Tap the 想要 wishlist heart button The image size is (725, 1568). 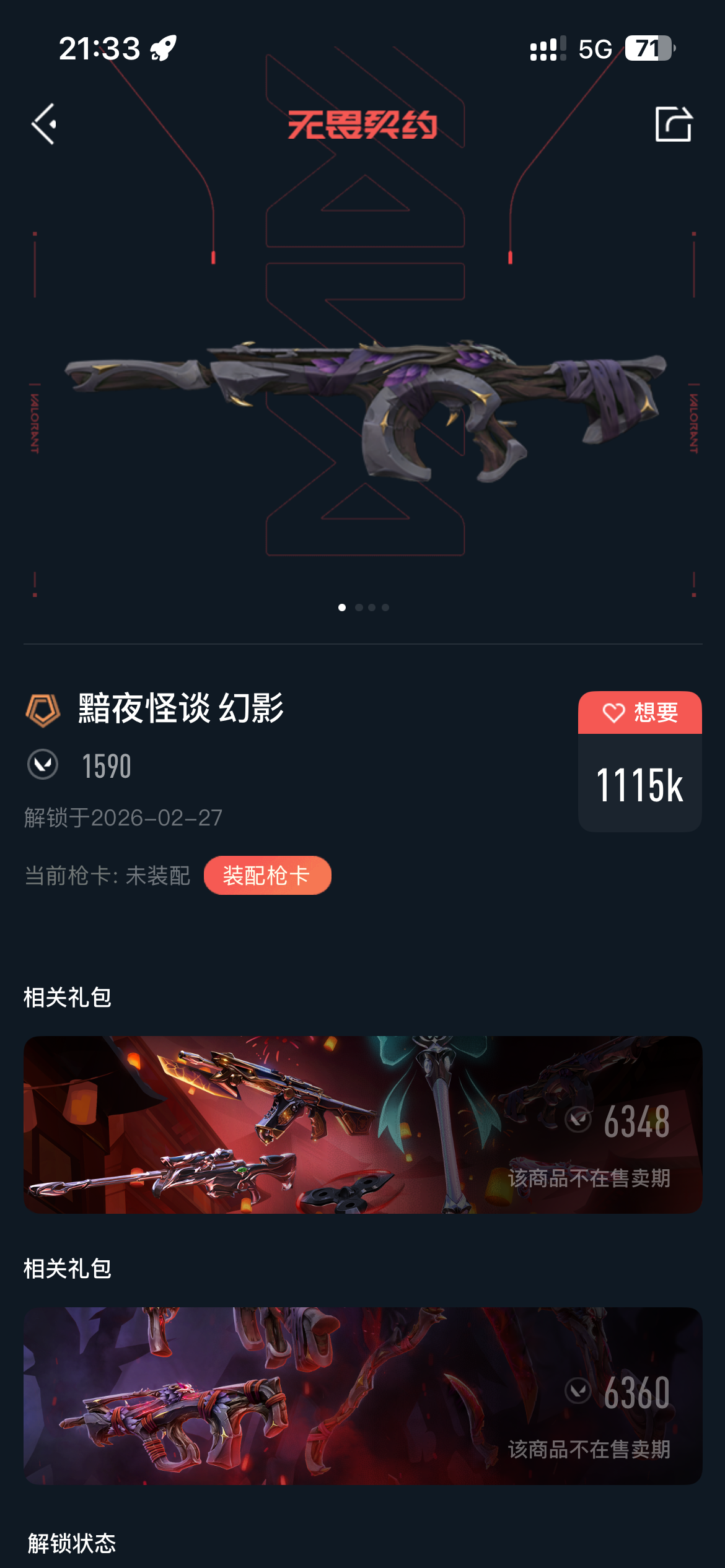tap(639, 713)
